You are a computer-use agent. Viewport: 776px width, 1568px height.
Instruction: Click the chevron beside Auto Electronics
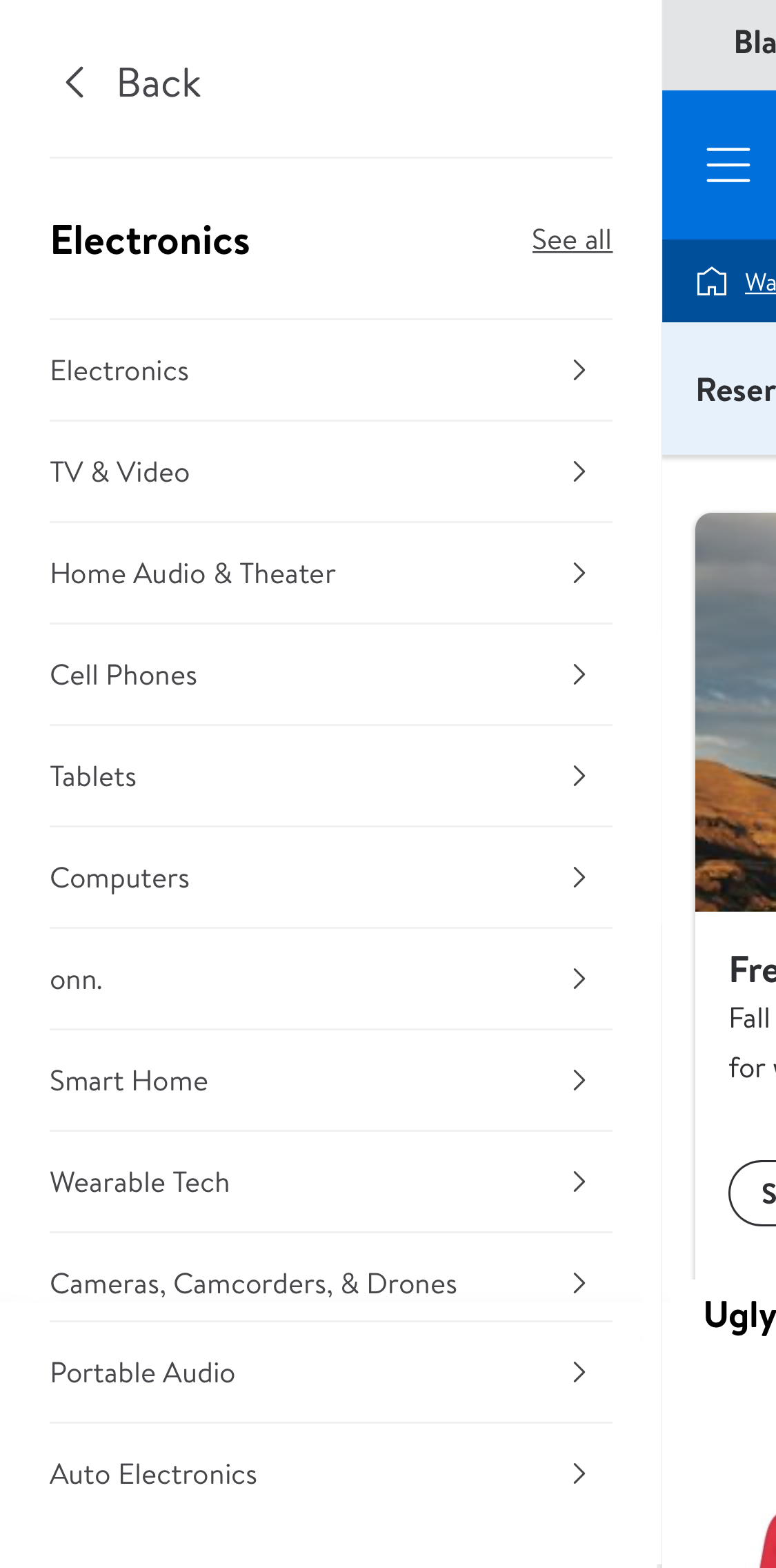(579, 1473)
